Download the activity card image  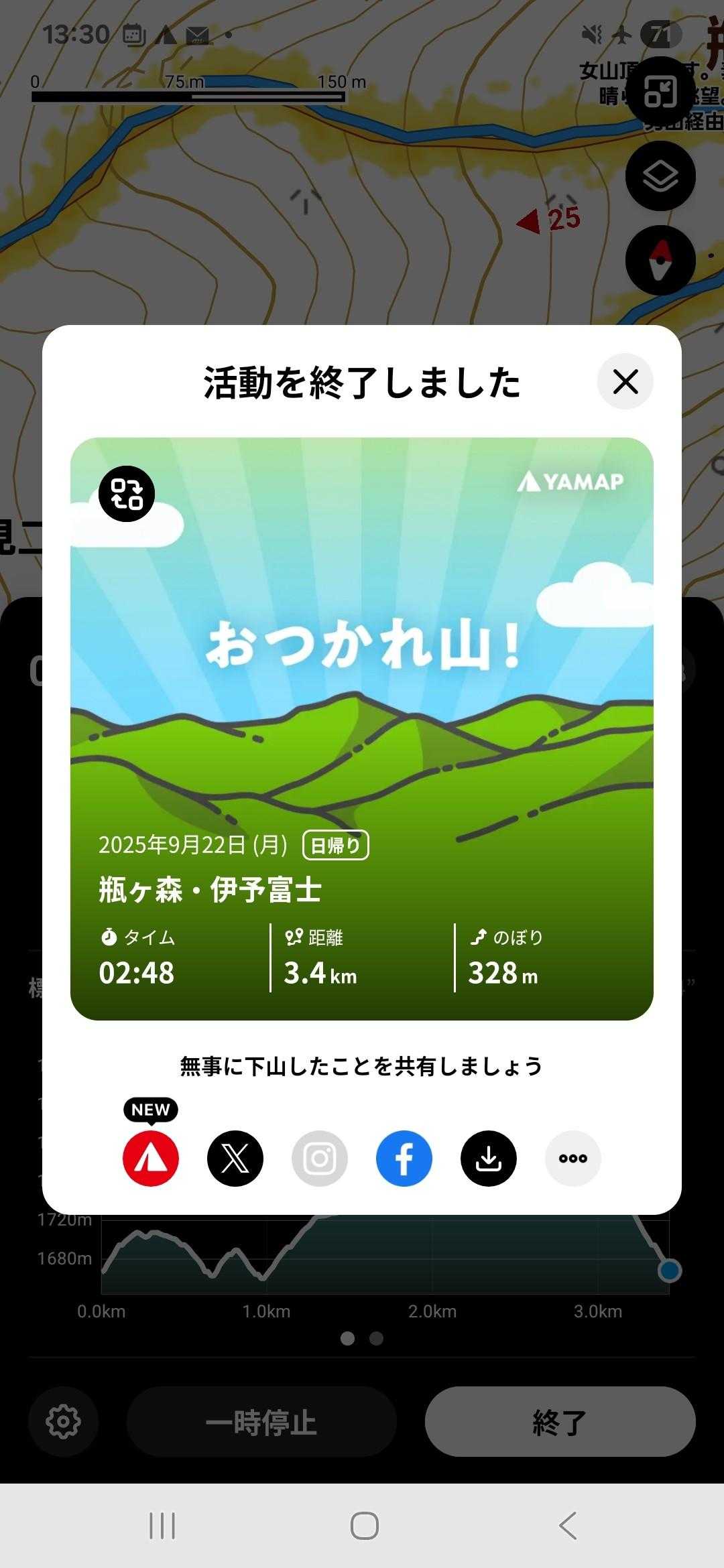pos(489,1159)
